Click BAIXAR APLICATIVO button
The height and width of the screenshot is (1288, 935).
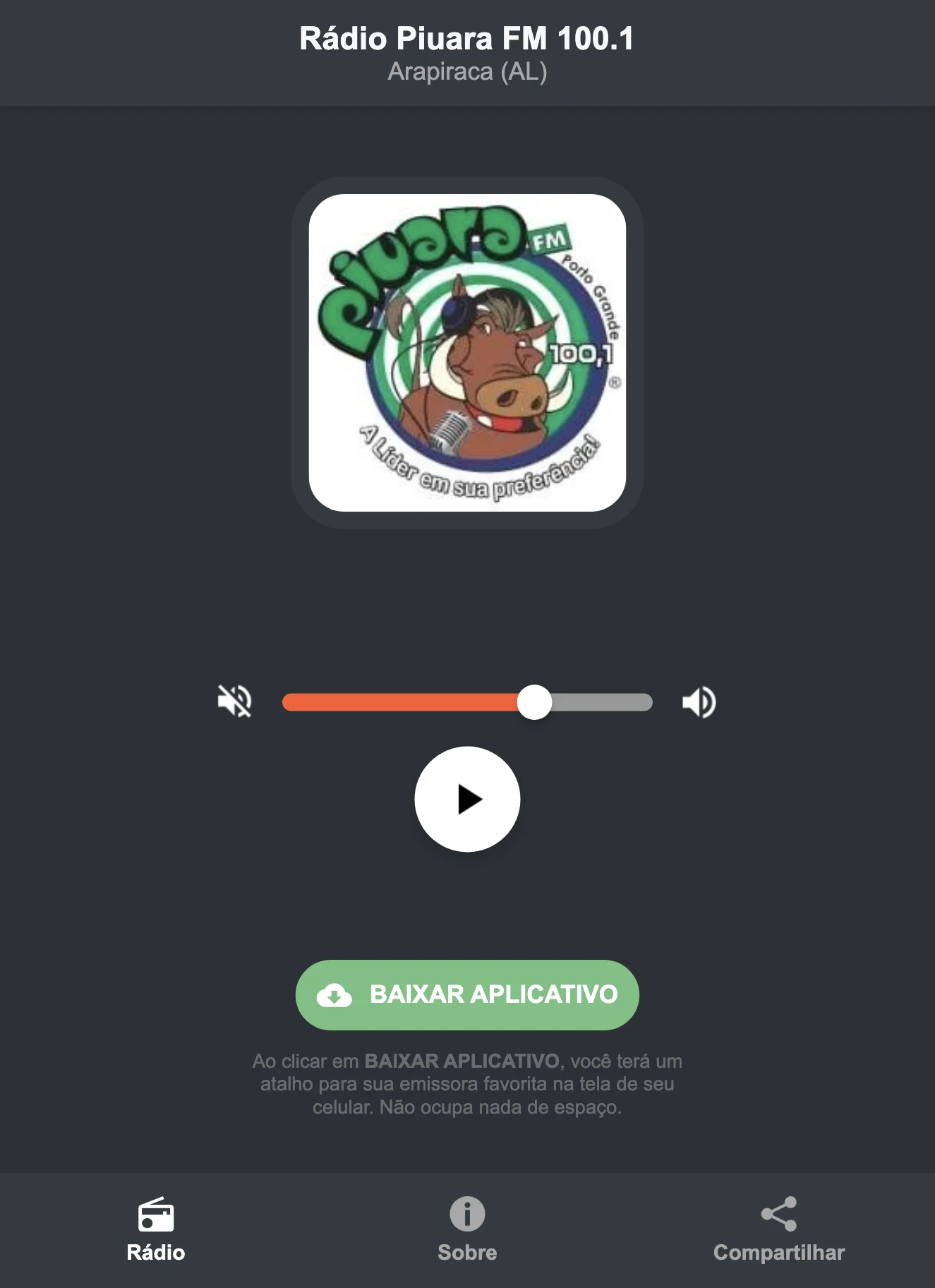[467, 995]
